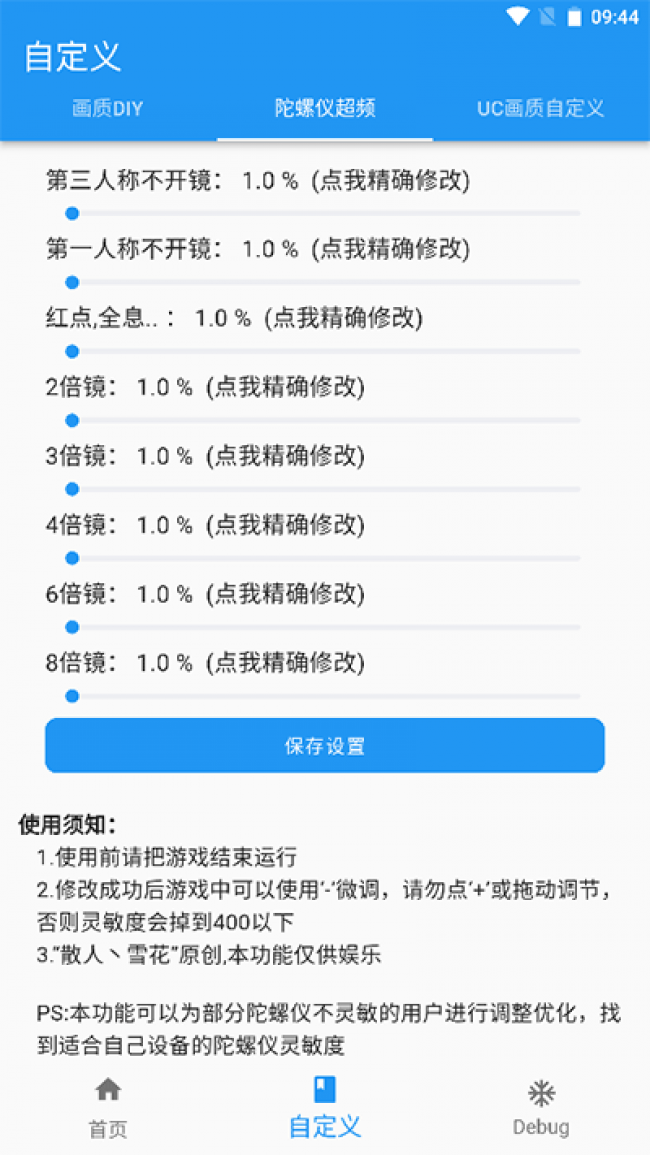Tap the 8倍镜 sensitivity slider track
650x1155 pixels.
point(325,696)
